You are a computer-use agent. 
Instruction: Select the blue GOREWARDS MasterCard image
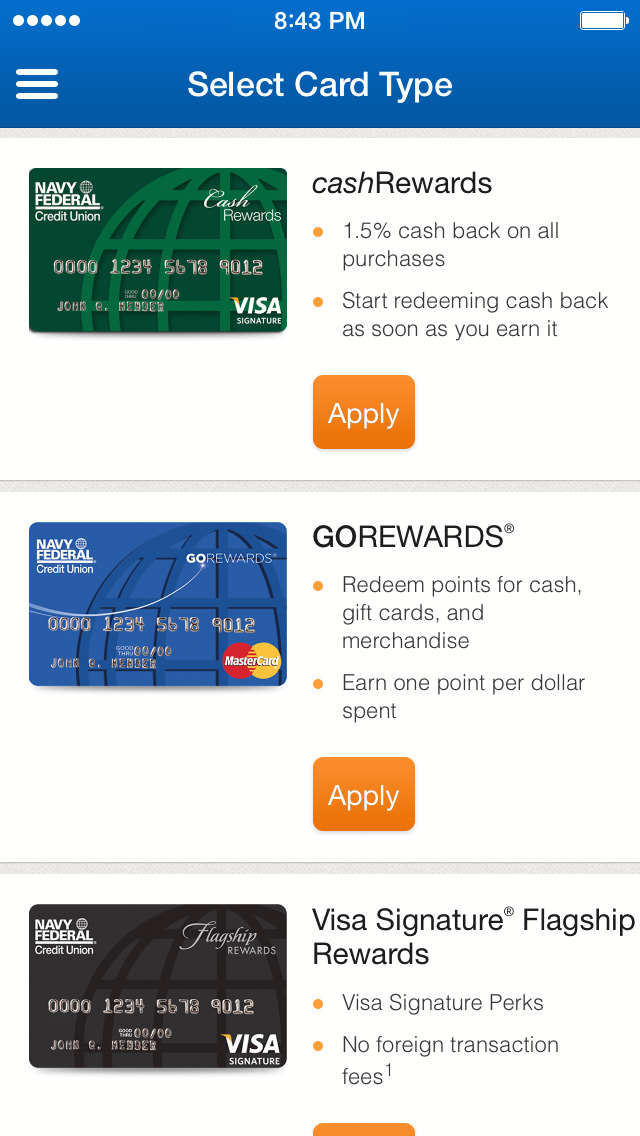(158, 604)
